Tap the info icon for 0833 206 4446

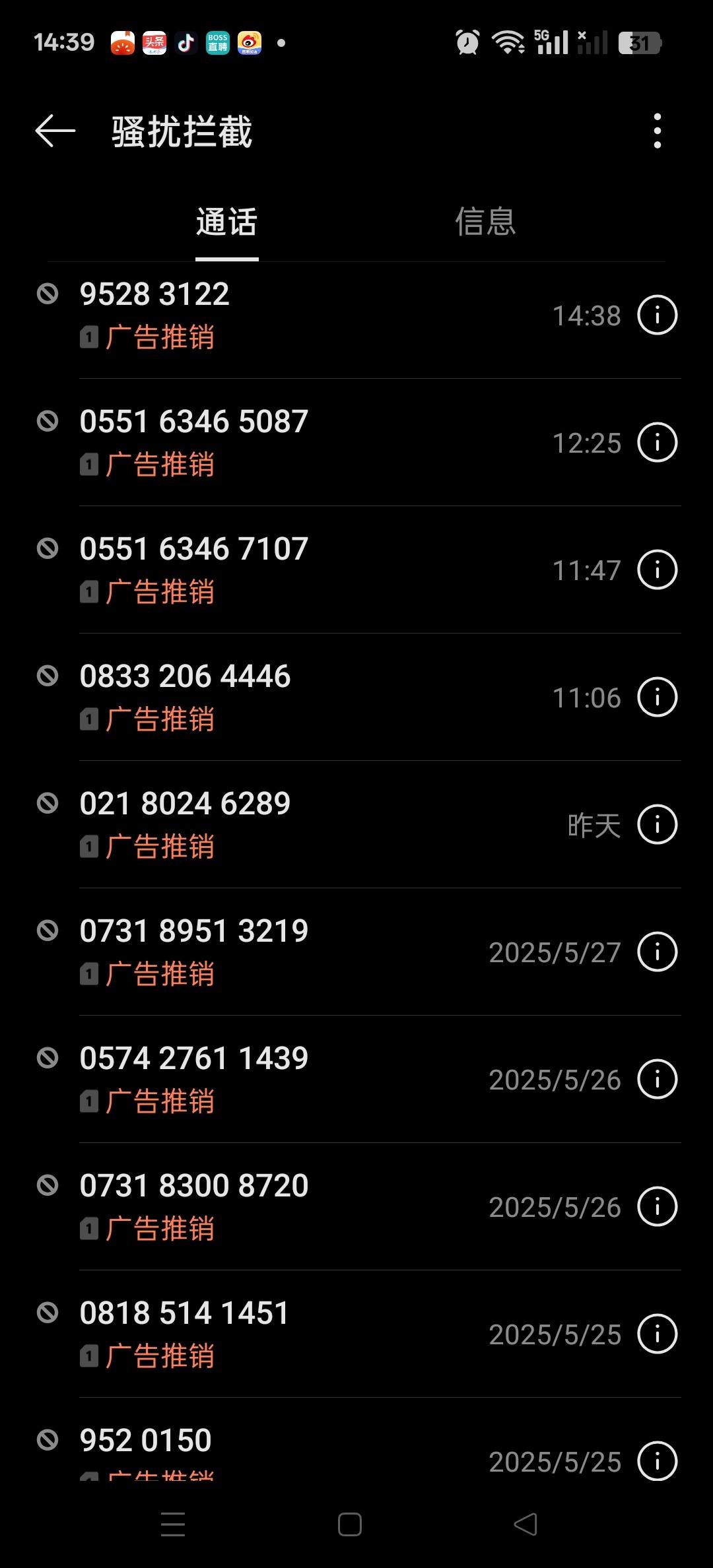click(657, 697)
